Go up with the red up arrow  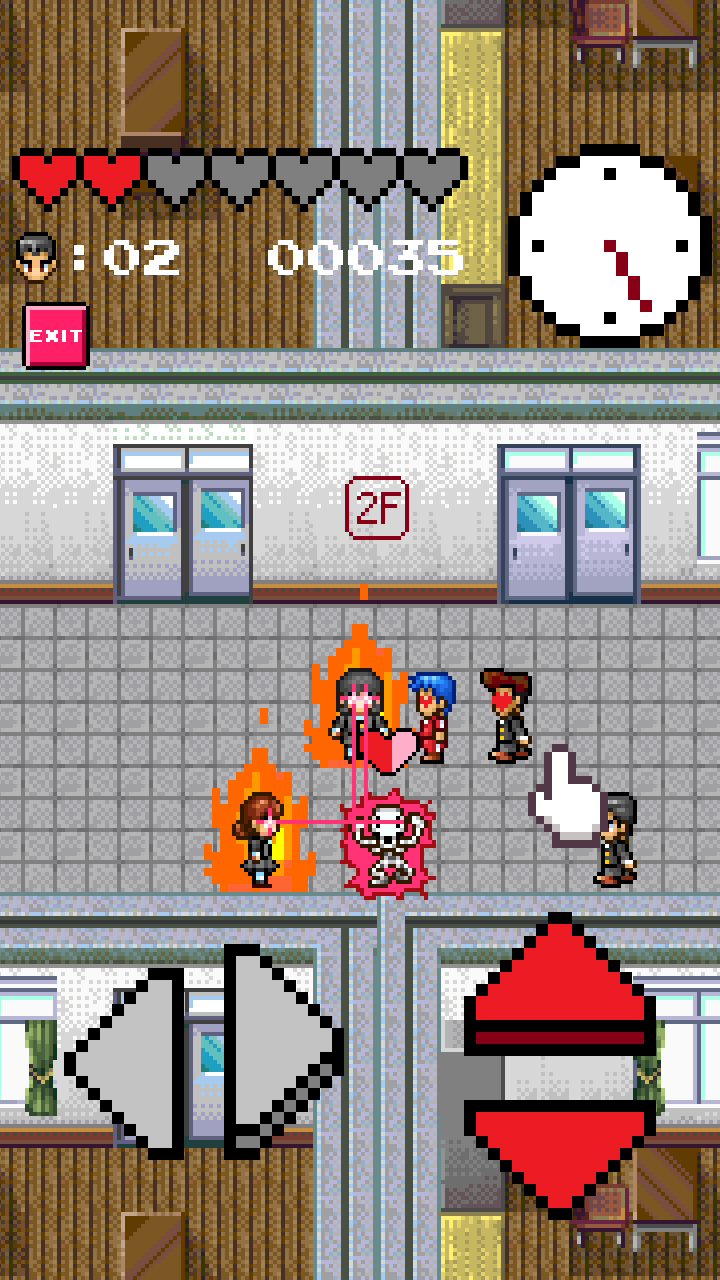pyautogui.click(x=560, y=985)
